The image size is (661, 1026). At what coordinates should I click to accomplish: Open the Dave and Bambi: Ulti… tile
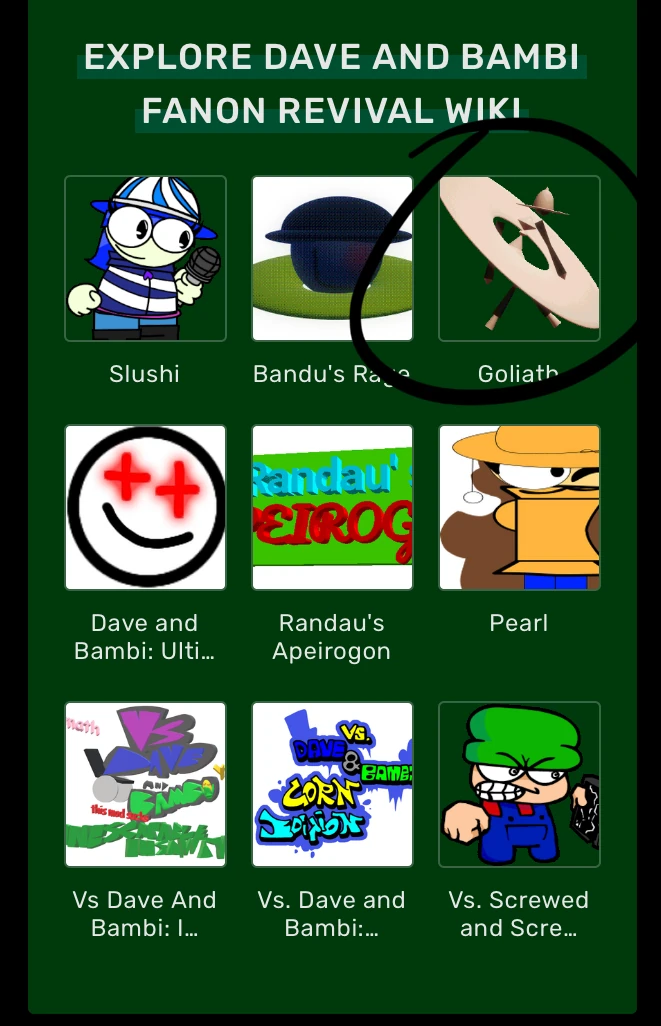coord(145,508)
